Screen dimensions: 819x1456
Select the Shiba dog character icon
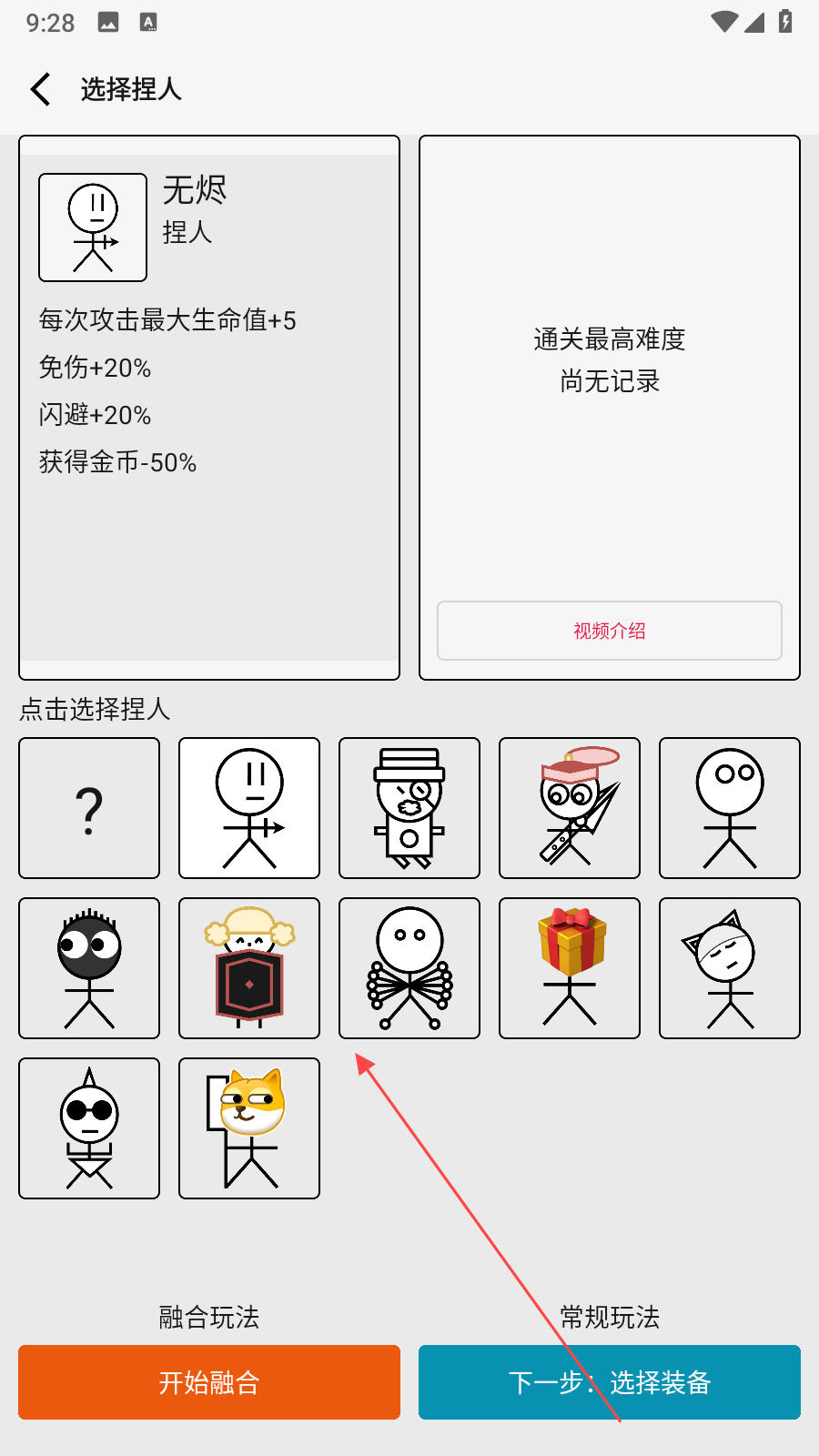[x=248, y=1128]
